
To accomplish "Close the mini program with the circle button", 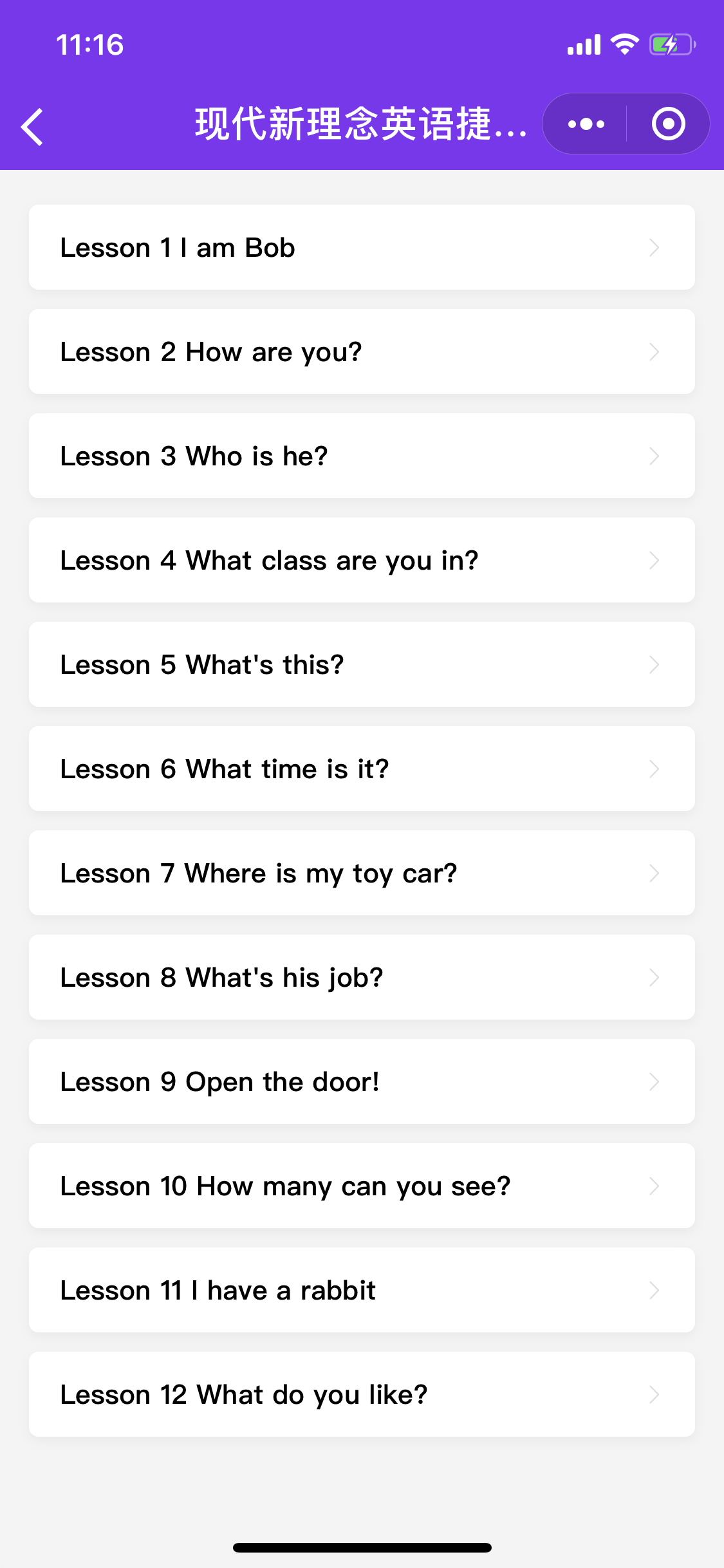I will (668, 124).
